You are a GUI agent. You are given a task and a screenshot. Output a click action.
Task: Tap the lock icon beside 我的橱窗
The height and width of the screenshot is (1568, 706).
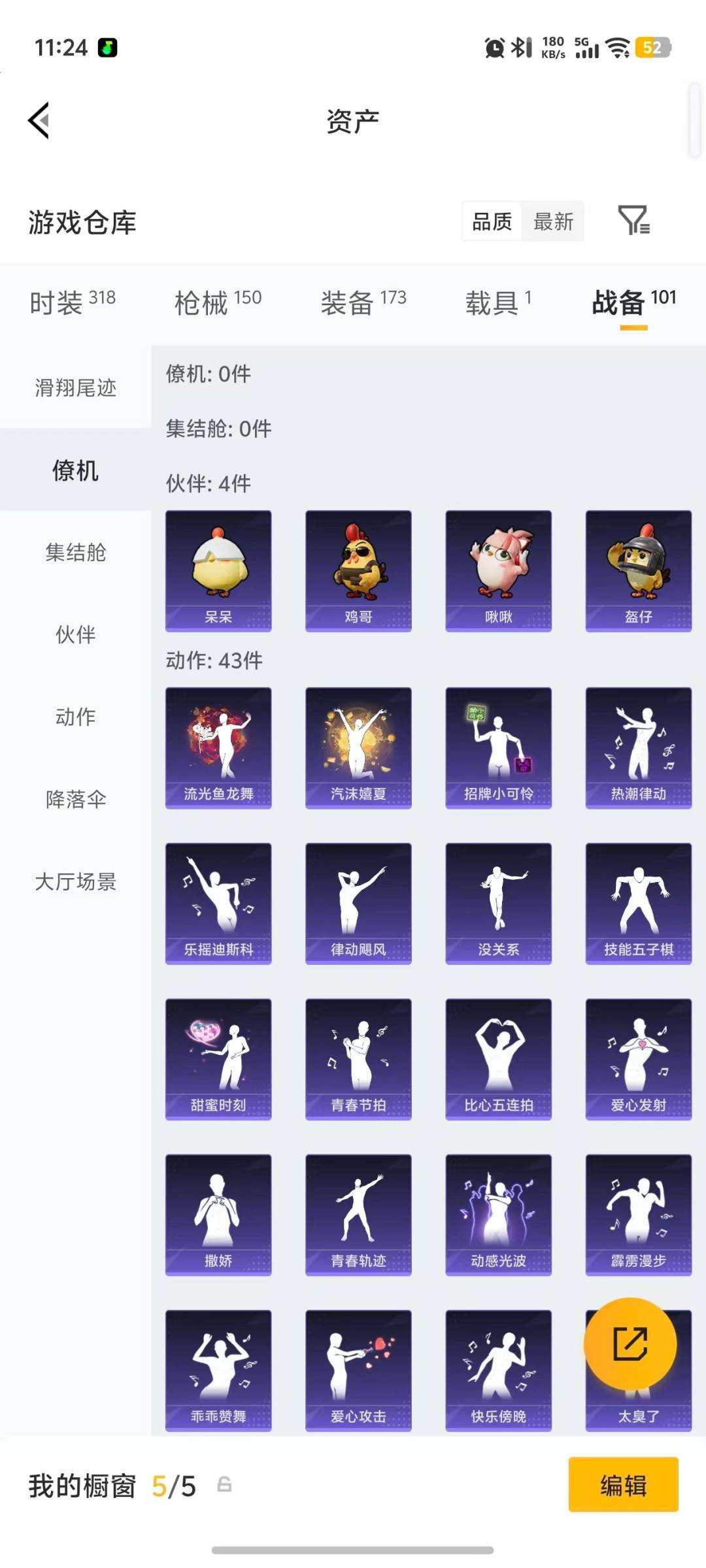point(223,1484)
